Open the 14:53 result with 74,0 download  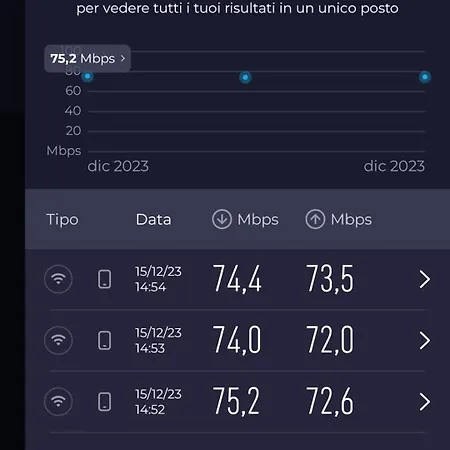(237, 340)
